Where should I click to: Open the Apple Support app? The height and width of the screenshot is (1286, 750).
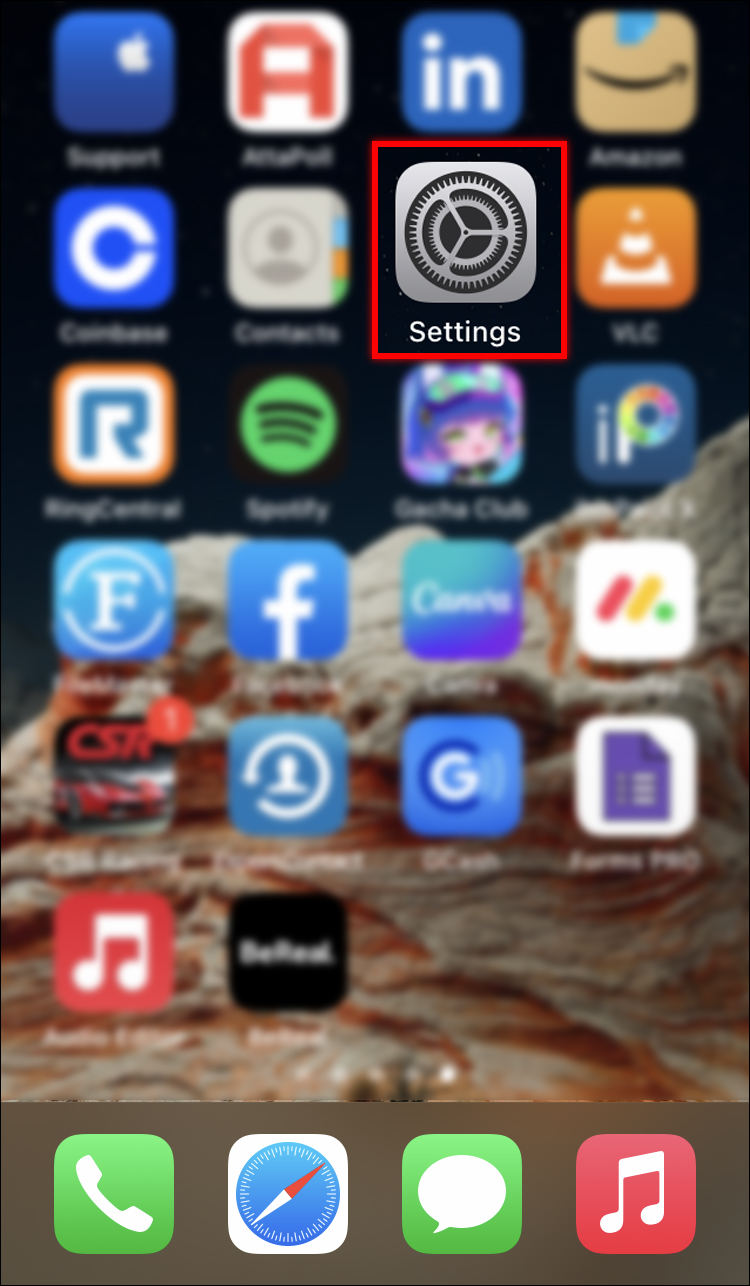[x=114, y=72]
